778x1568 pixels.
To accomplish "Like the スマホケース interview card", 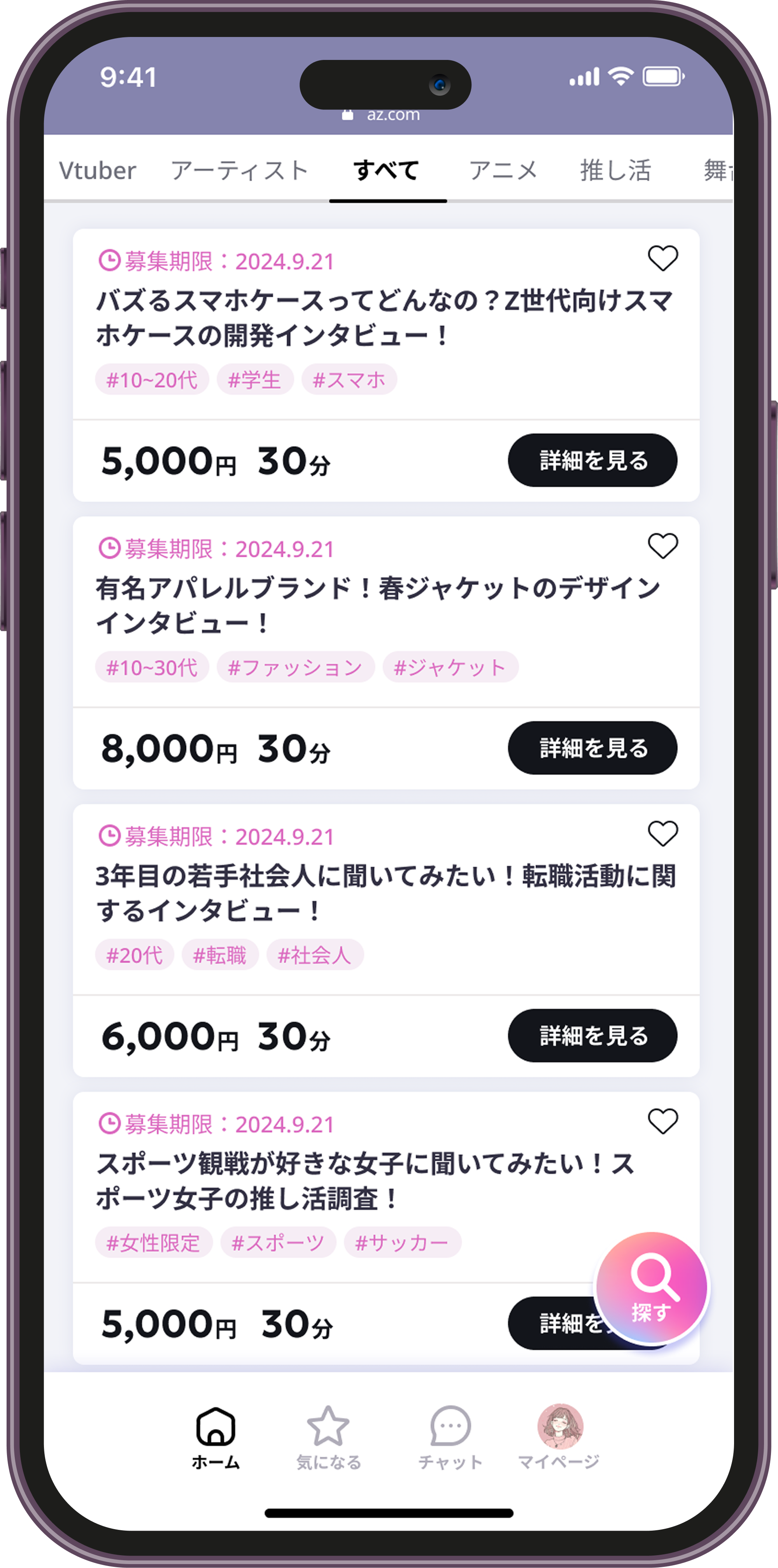I will [x=662, y=258].
